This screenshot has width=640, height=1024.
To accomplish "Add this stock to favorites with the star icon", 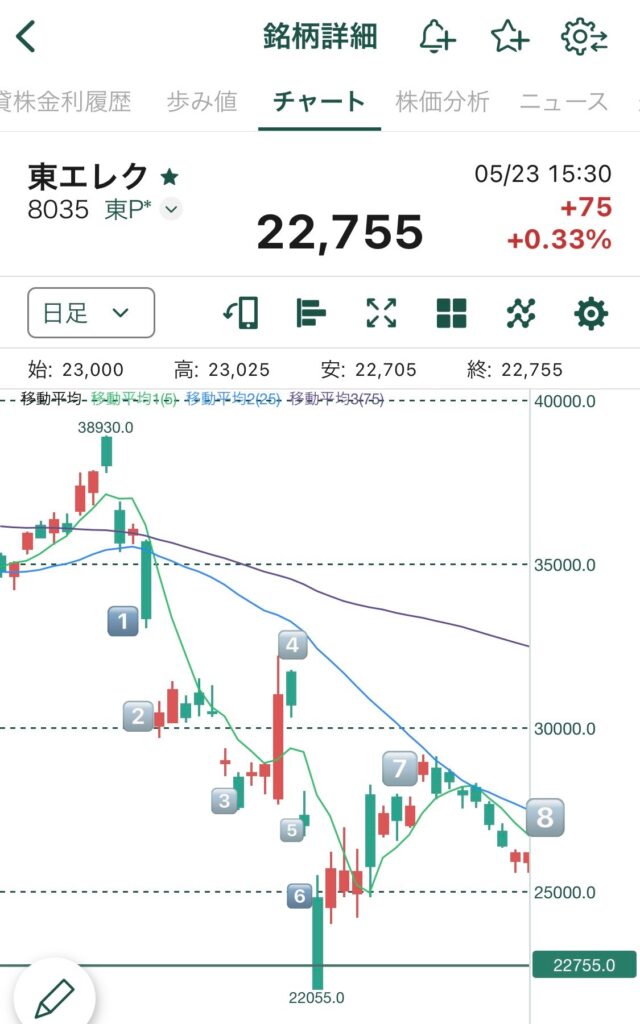I will point(510,36).
